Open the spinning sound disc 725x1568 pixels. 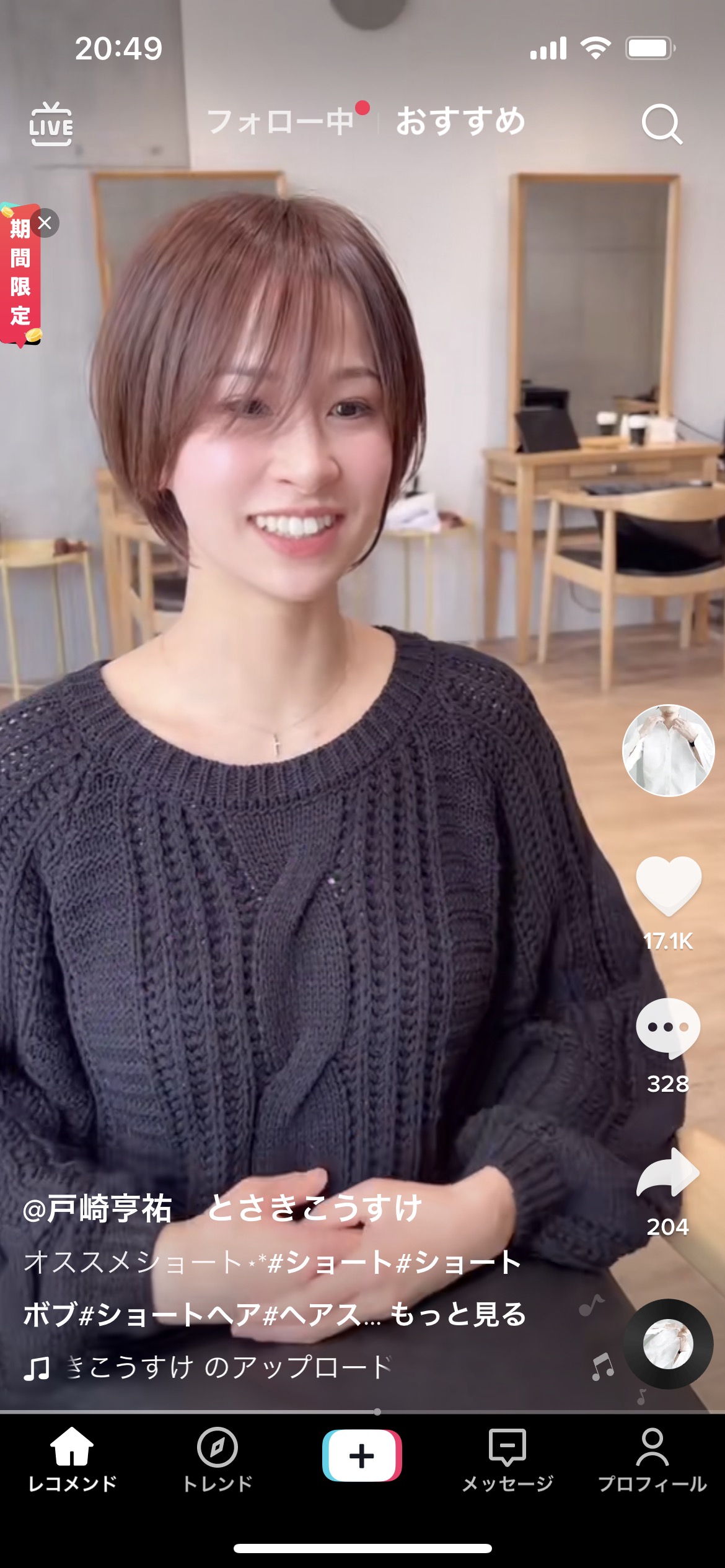click(668, 1344)
